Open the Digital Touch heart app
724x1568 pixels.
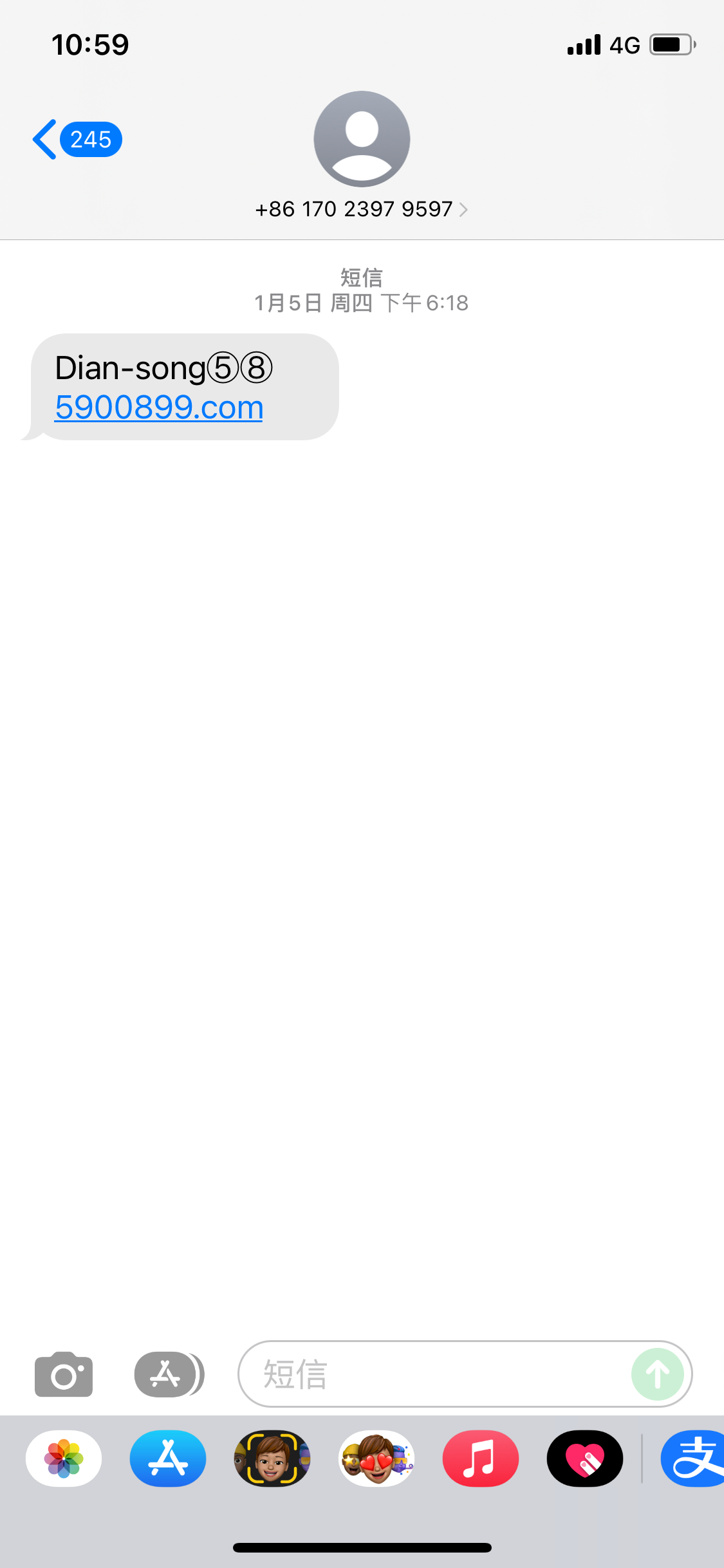pyautogui.click(x=585, y=1459)
